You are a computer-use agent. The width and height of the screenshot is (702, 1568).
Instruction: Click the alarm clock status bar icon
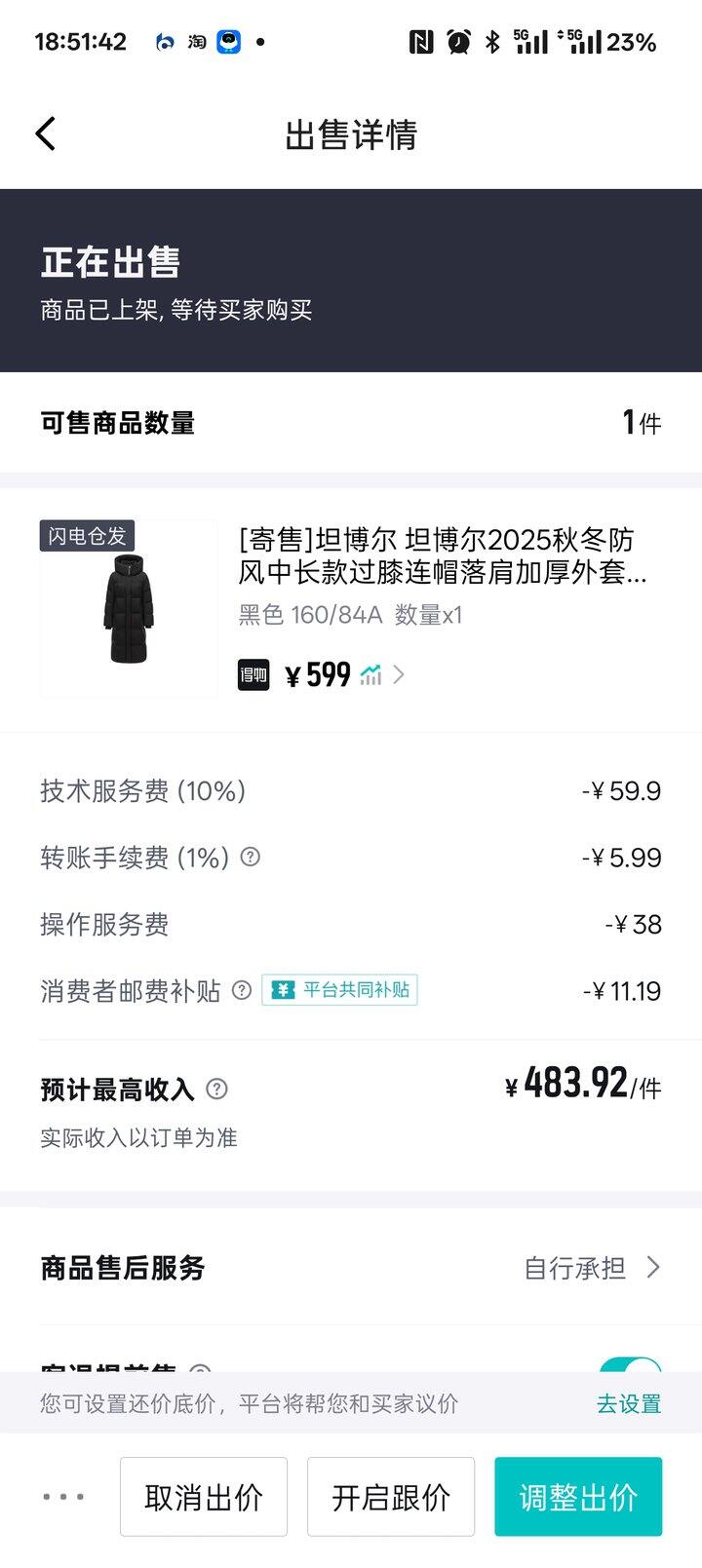point(459,41)
